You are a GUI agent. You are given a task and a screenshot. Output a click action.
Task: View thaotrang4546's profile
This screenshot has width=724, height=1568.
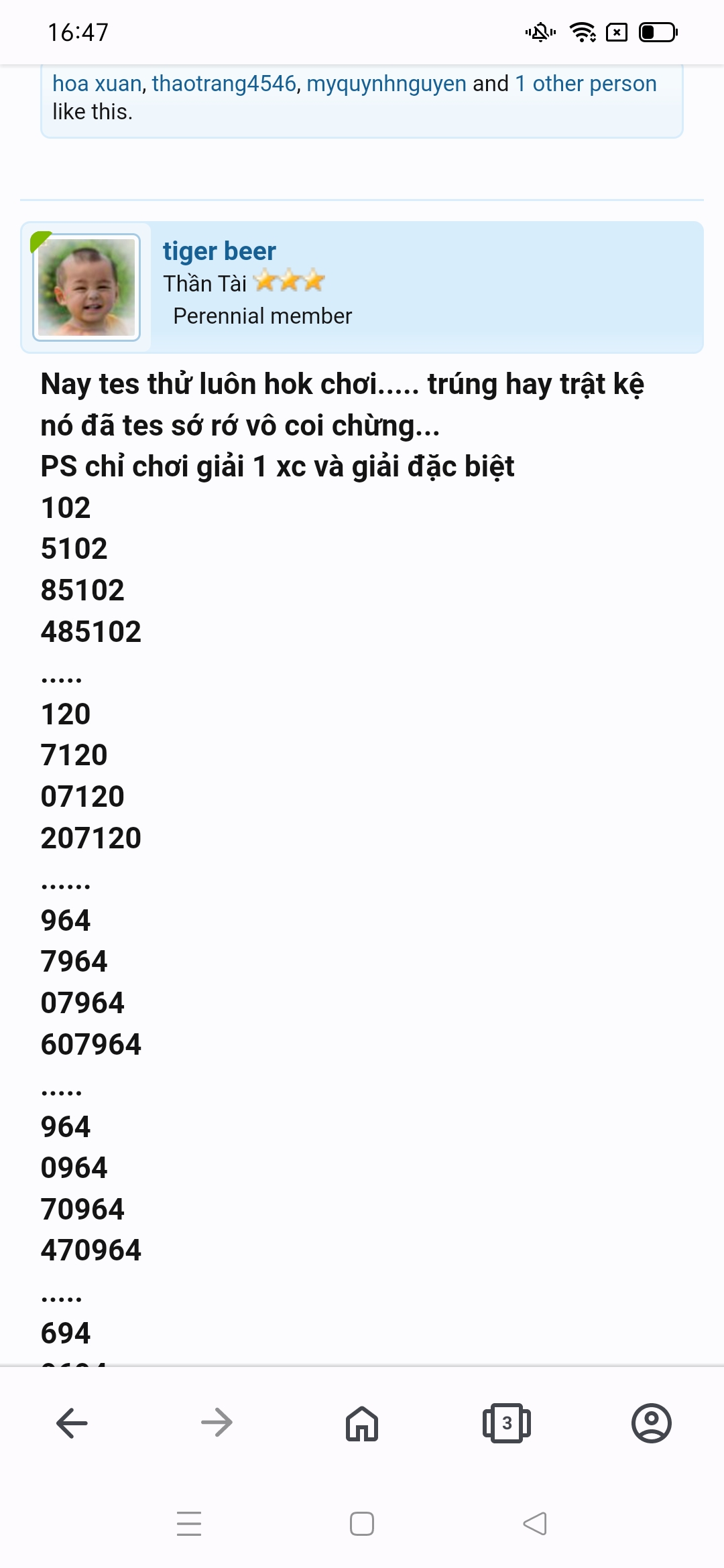click(x=224, y=84)
